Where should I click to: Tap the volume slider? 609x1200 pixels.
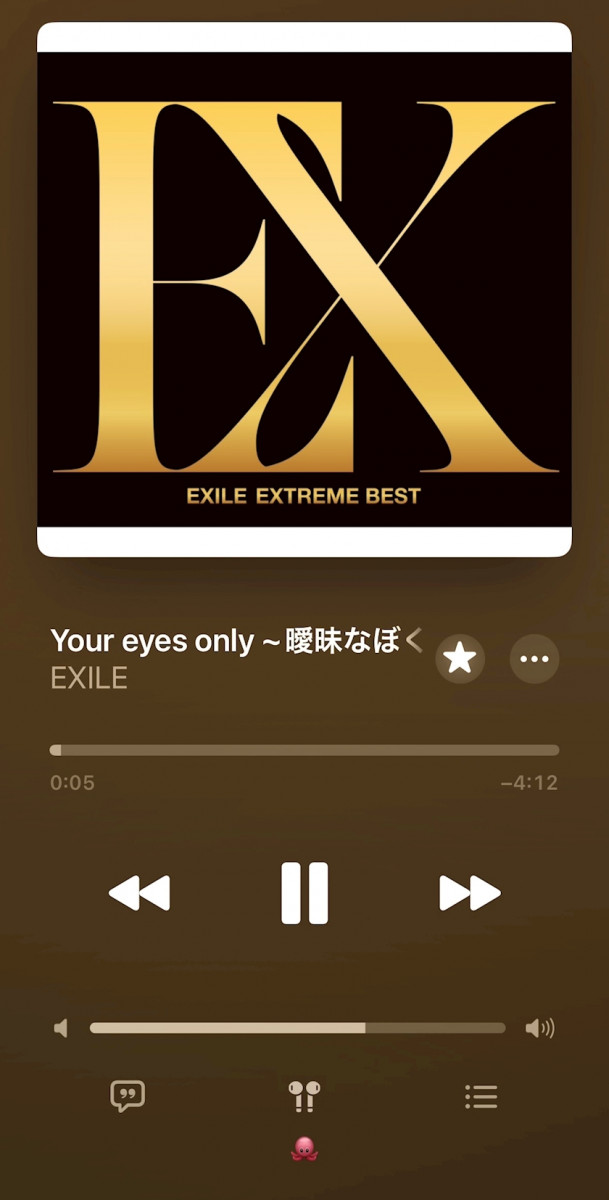(297, 1028)
